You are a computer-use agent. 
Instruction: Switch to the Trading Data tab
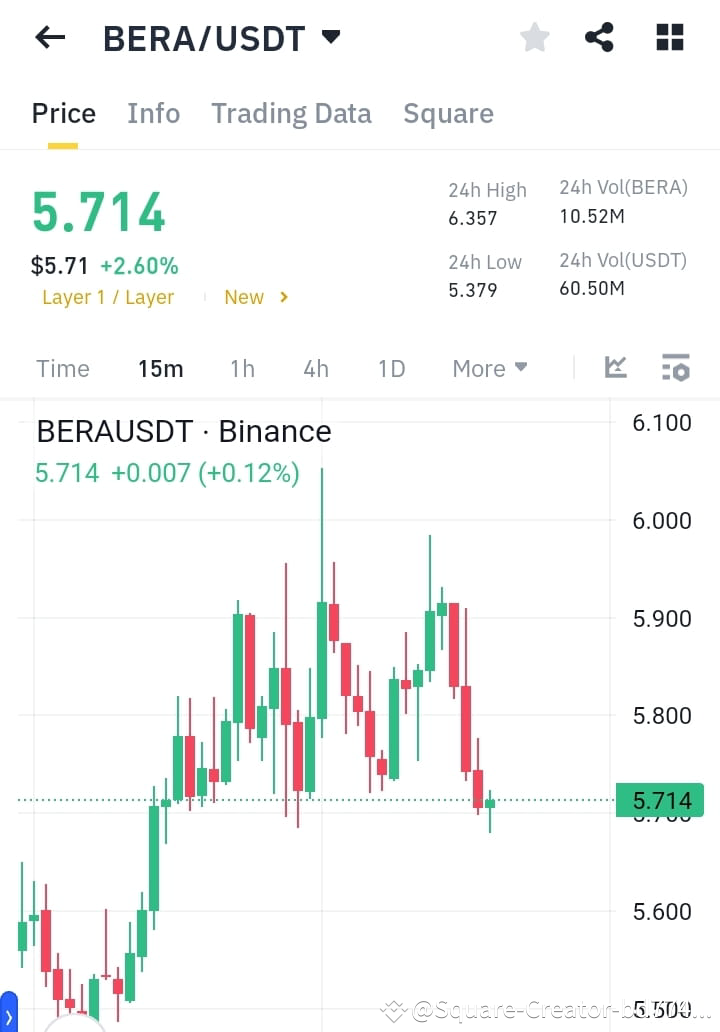click(291, 113)
